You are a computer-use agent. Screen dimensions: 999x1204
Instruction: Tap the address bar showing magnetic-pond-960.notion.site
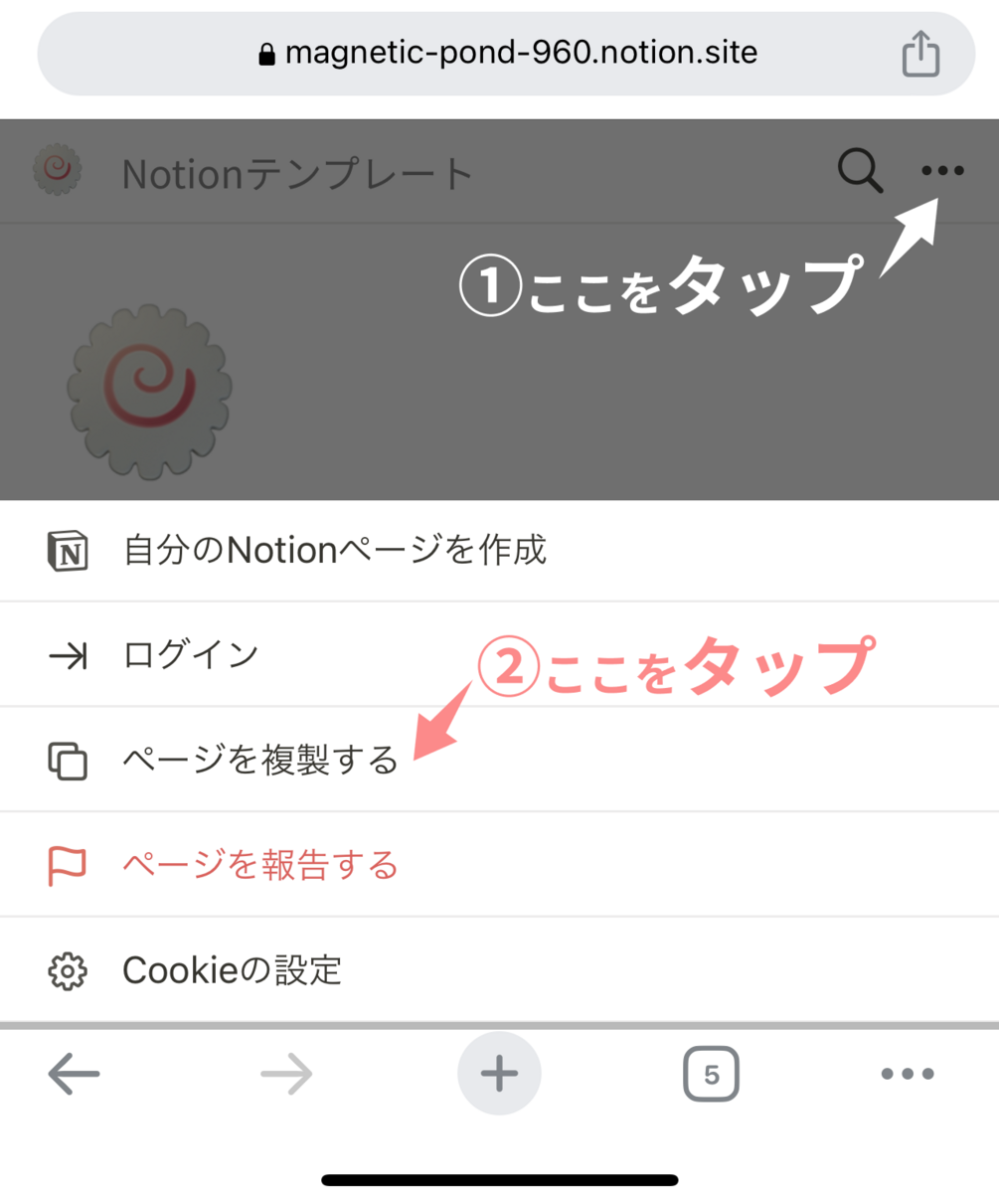[507, 54]
